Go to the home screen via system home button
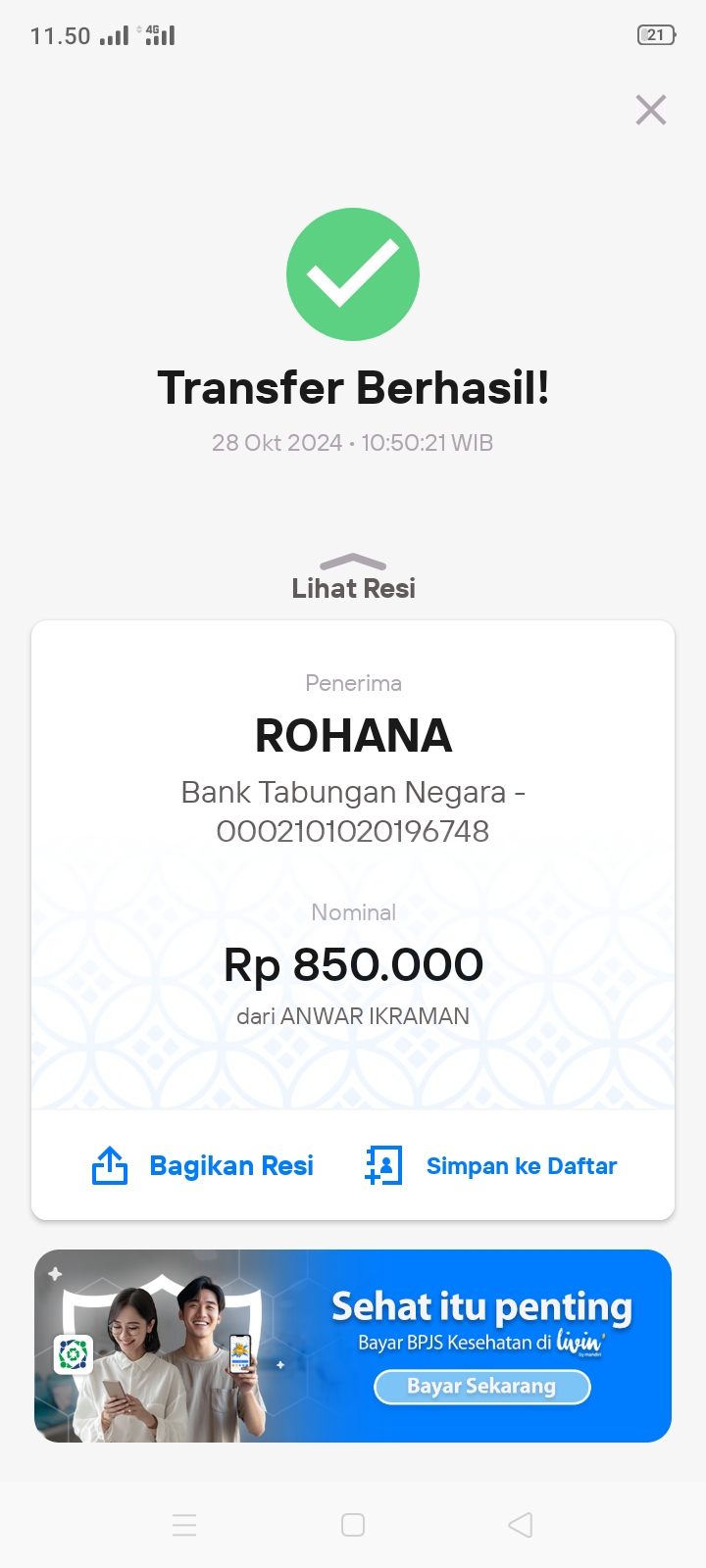The width and height of the screenshot is (706, 1568). pyautogui.click(x=353, y=1525)
